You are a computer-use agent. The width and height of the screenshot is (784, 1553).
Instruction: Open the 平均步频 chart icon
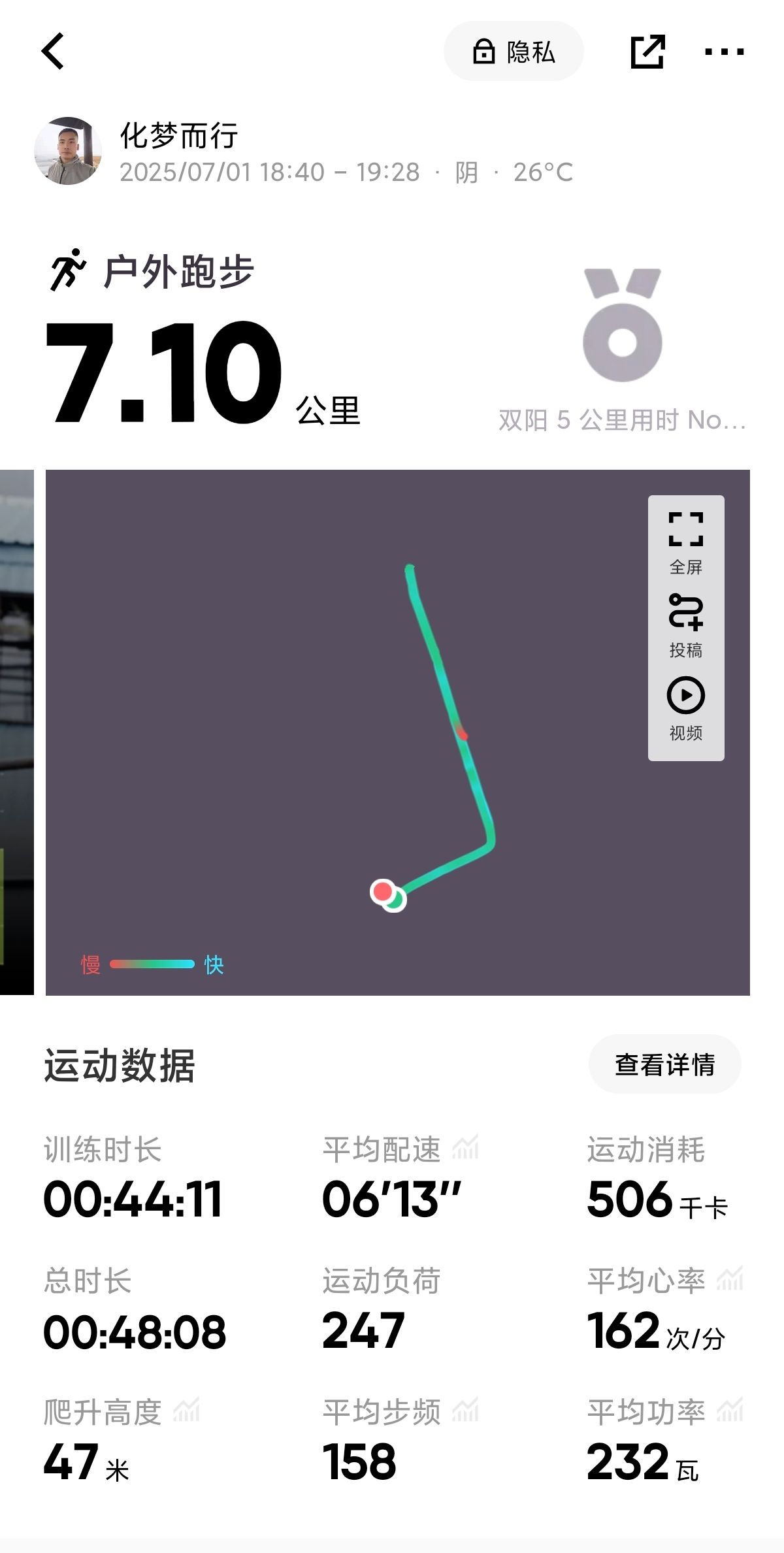[465, 1411]
